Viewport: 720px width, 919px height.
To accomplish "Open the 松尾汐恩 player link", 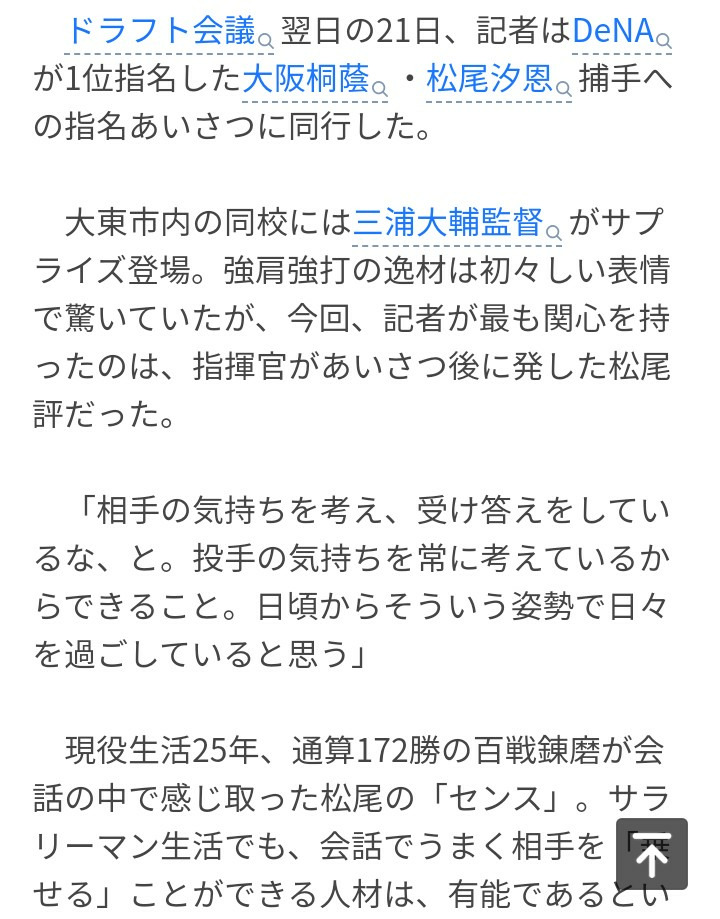I will click(x=490, y=79).
